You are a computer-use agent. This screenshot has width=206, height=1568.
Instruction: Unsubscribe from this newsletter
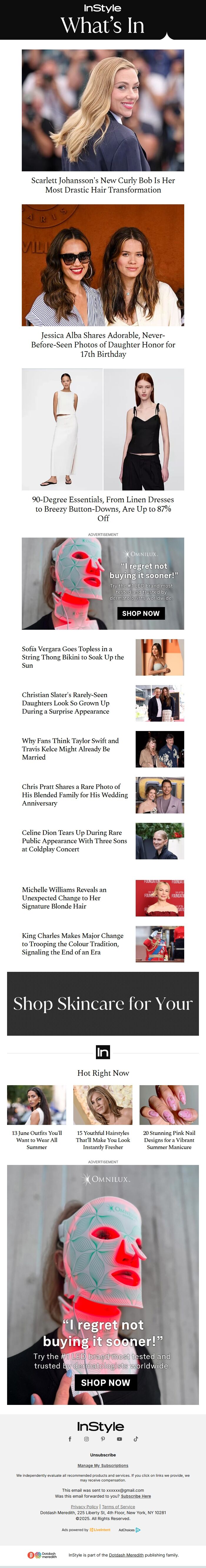tap(103, 1455)
